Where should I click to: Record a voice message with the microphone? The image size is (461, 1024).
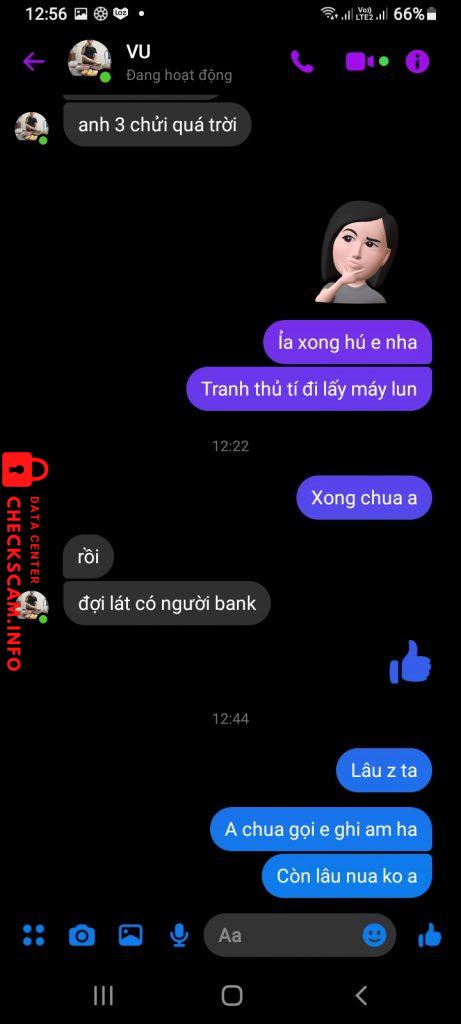pos(178,935)
